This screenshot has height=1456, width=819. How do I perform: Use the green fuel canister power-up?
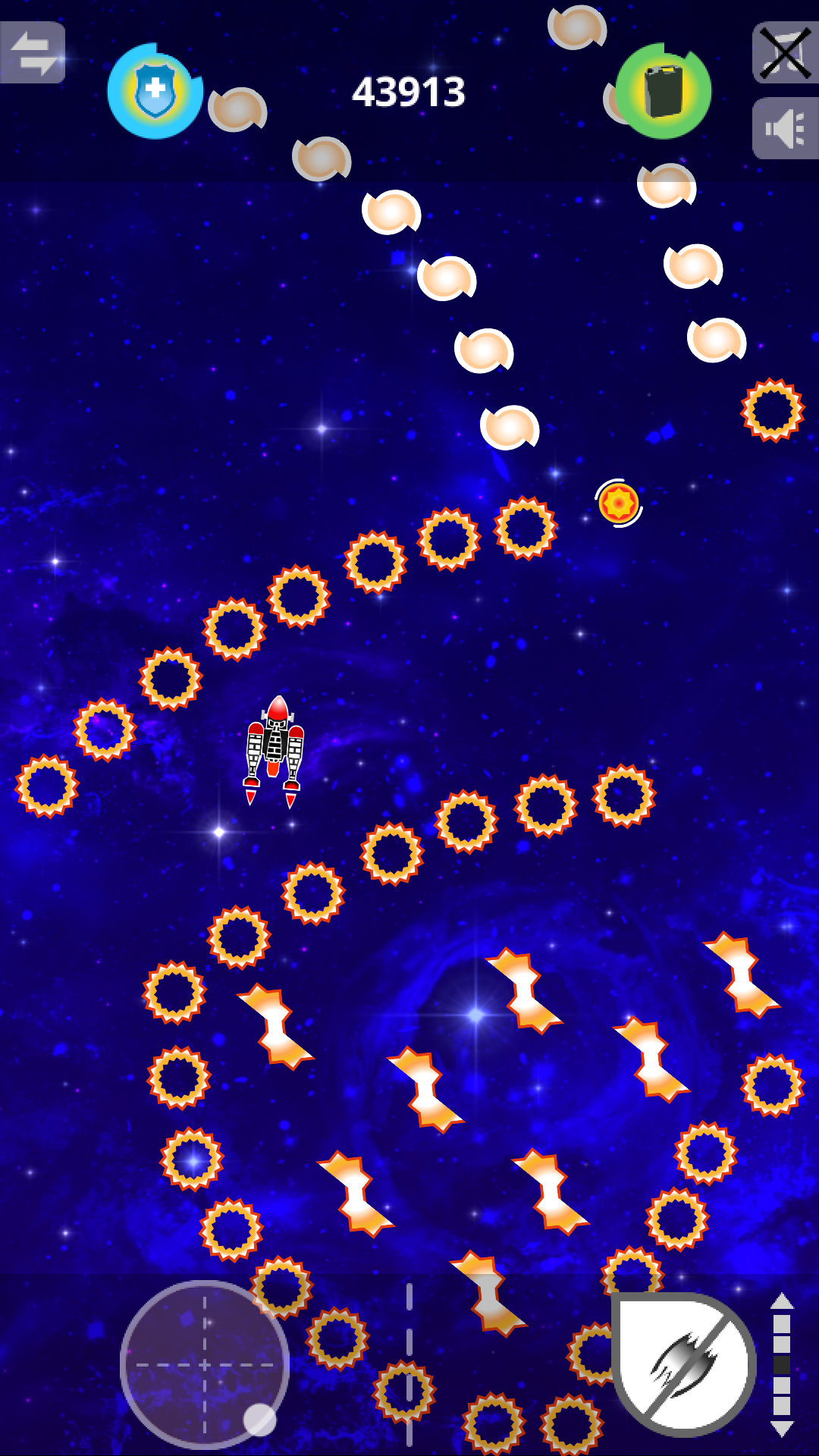coord(664,91)
